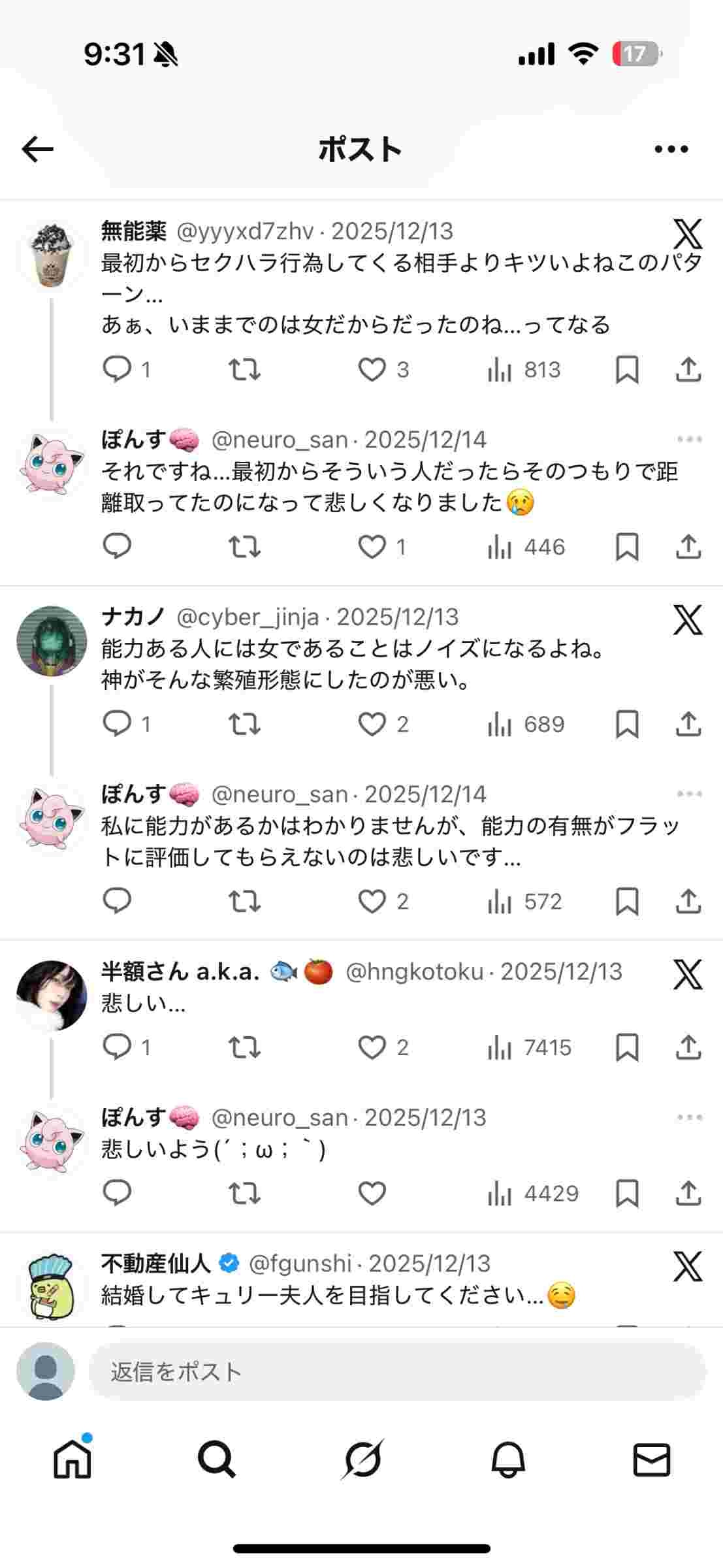Screen dimensions: 723x1568
Task: Reply to 無能薬's post
Action: pos(118,370)
